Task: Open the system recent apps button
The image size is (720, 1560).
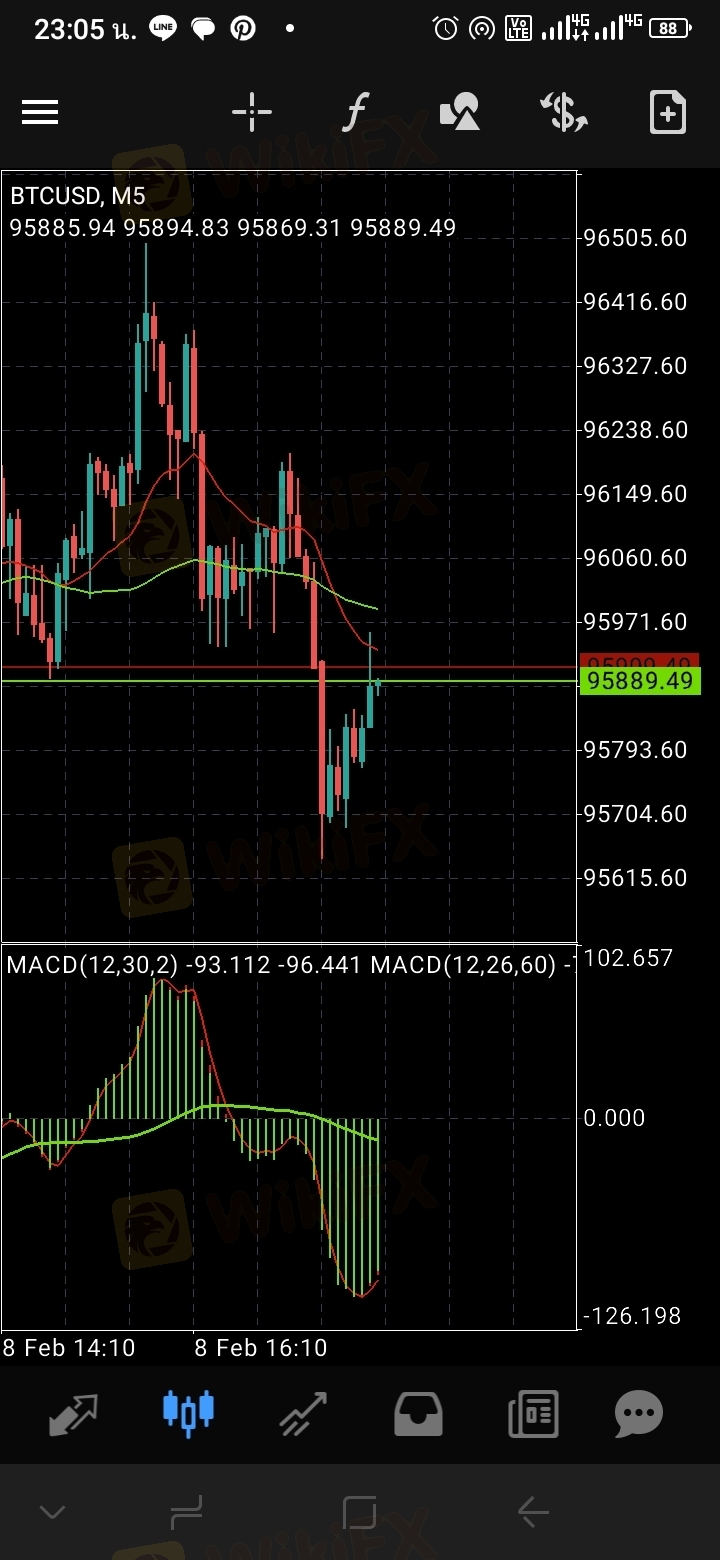Action: [187, 1512]
